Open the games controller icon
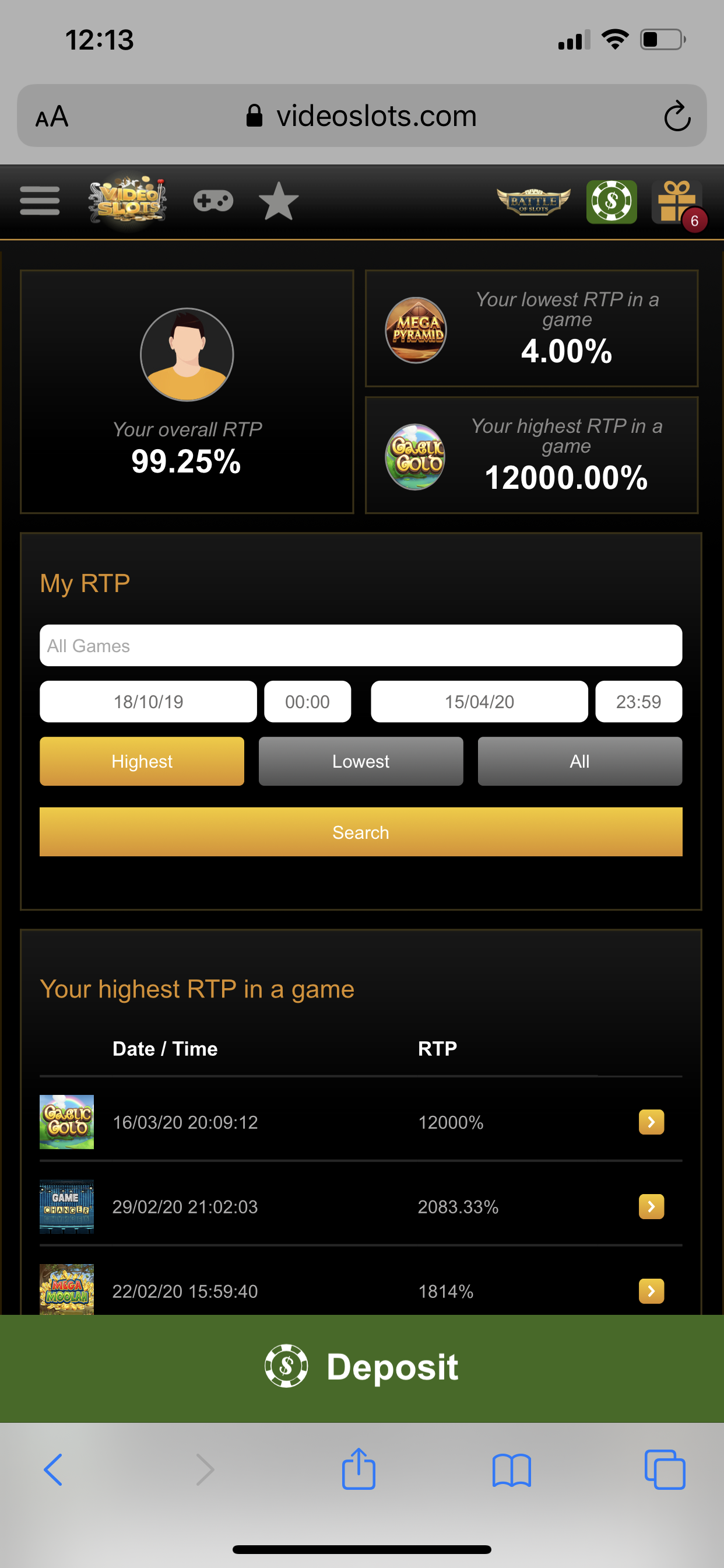The height and width of the screenshot is (1568, 724). coord(213,200)
